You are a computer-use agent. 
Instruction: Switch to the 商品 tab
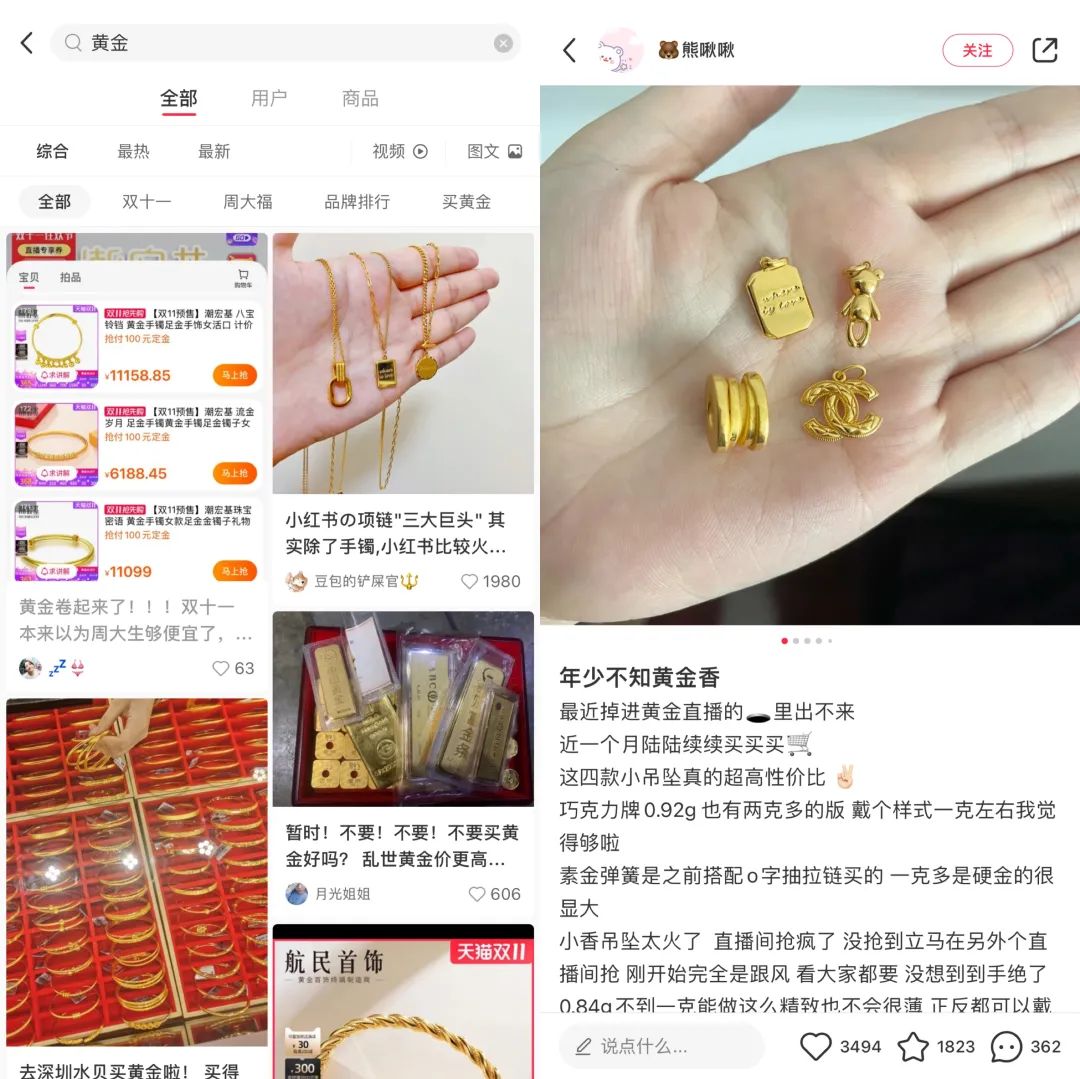[360, 98]
